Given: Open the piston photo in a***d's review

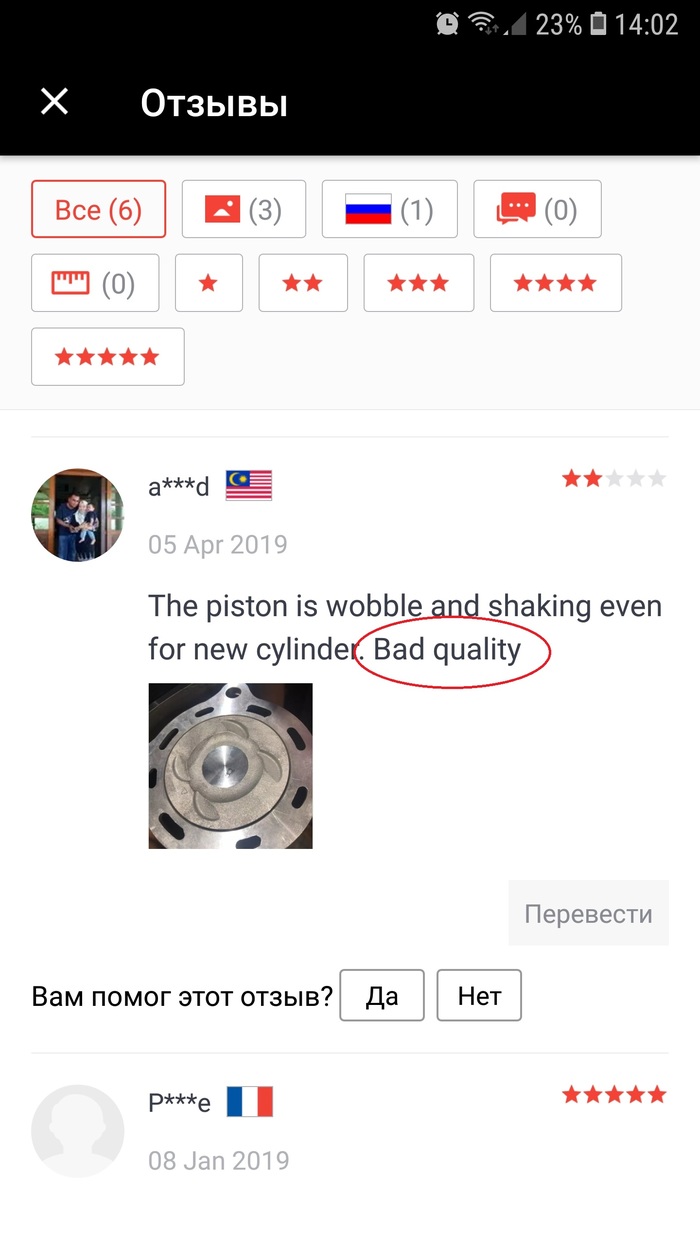Looking at the screenshot, I should tap(230, 766).
